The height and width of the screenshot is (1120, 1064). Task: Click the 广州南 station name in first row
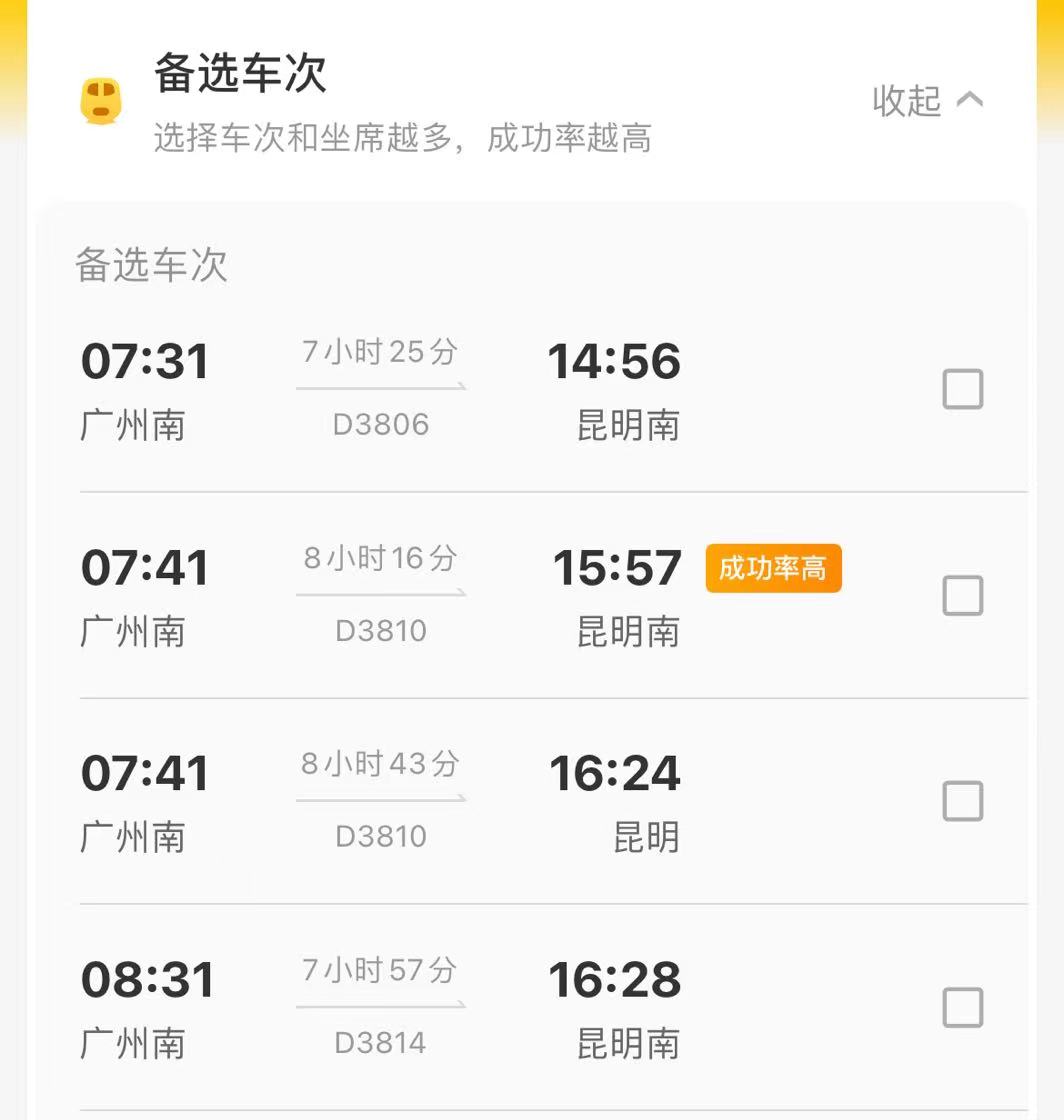pyautogui.click(x=133, y=424)
